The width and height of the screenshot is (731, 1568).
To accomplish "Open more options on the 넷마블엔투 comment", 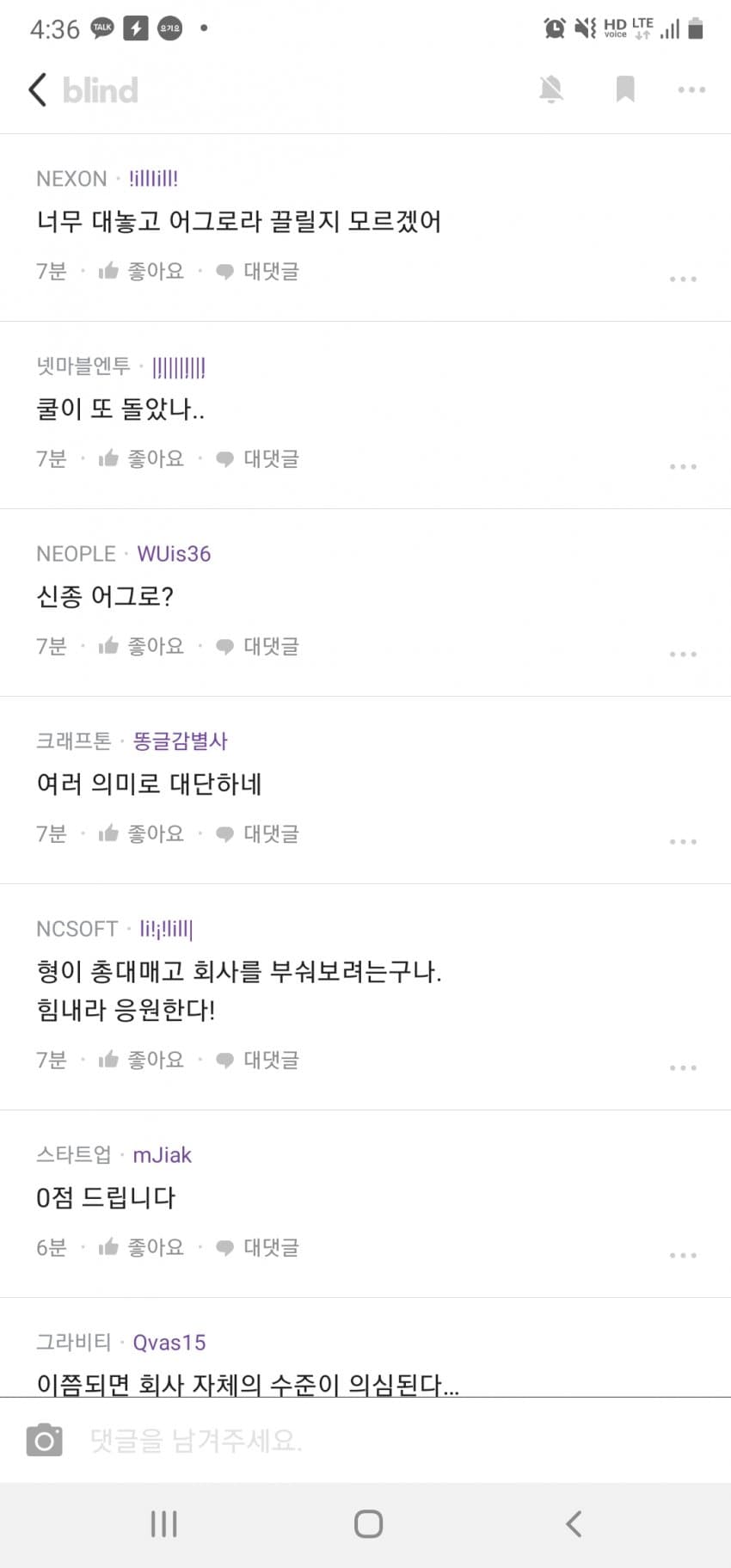I will point(683,466).
